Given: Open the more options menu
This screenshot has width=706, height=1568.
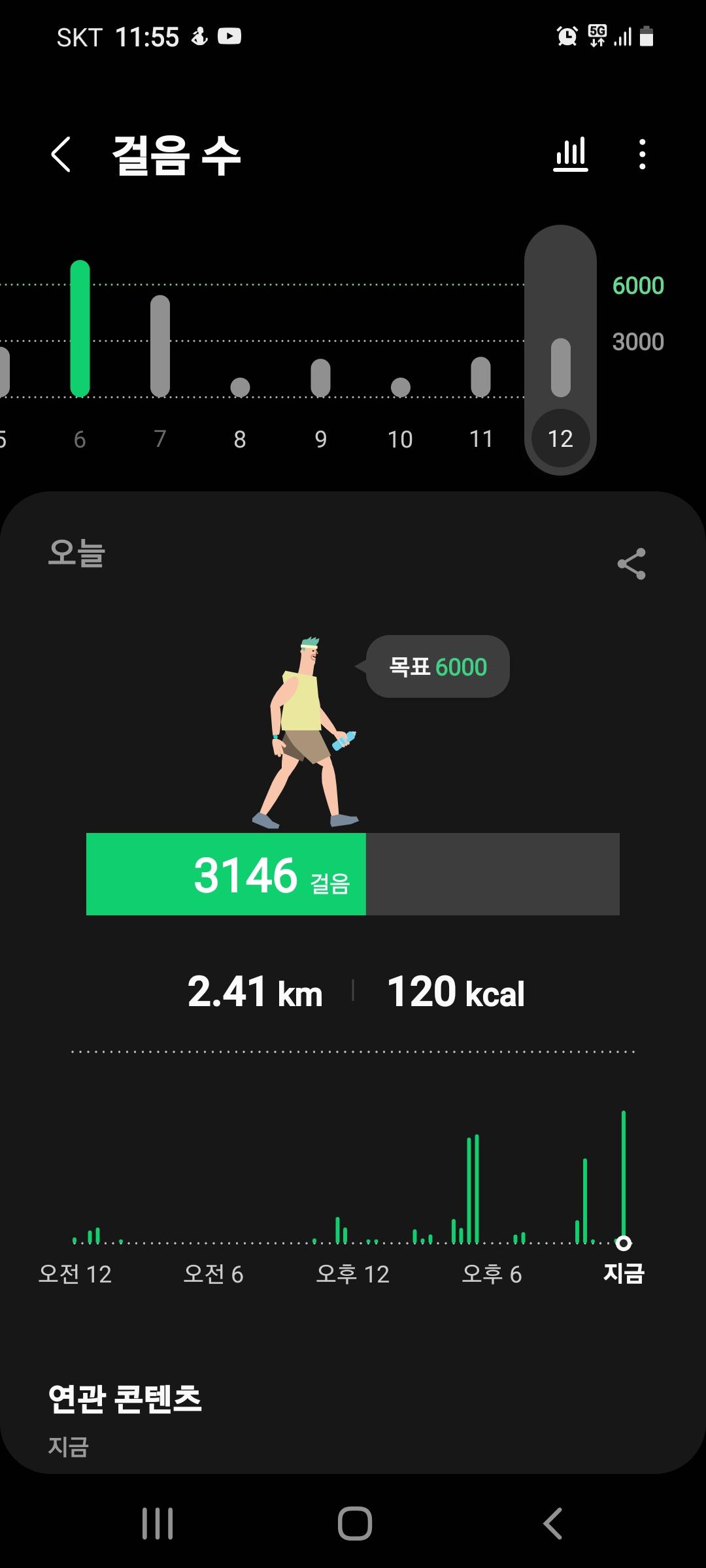Looking at the screenshot, I should tap(643, 155).
